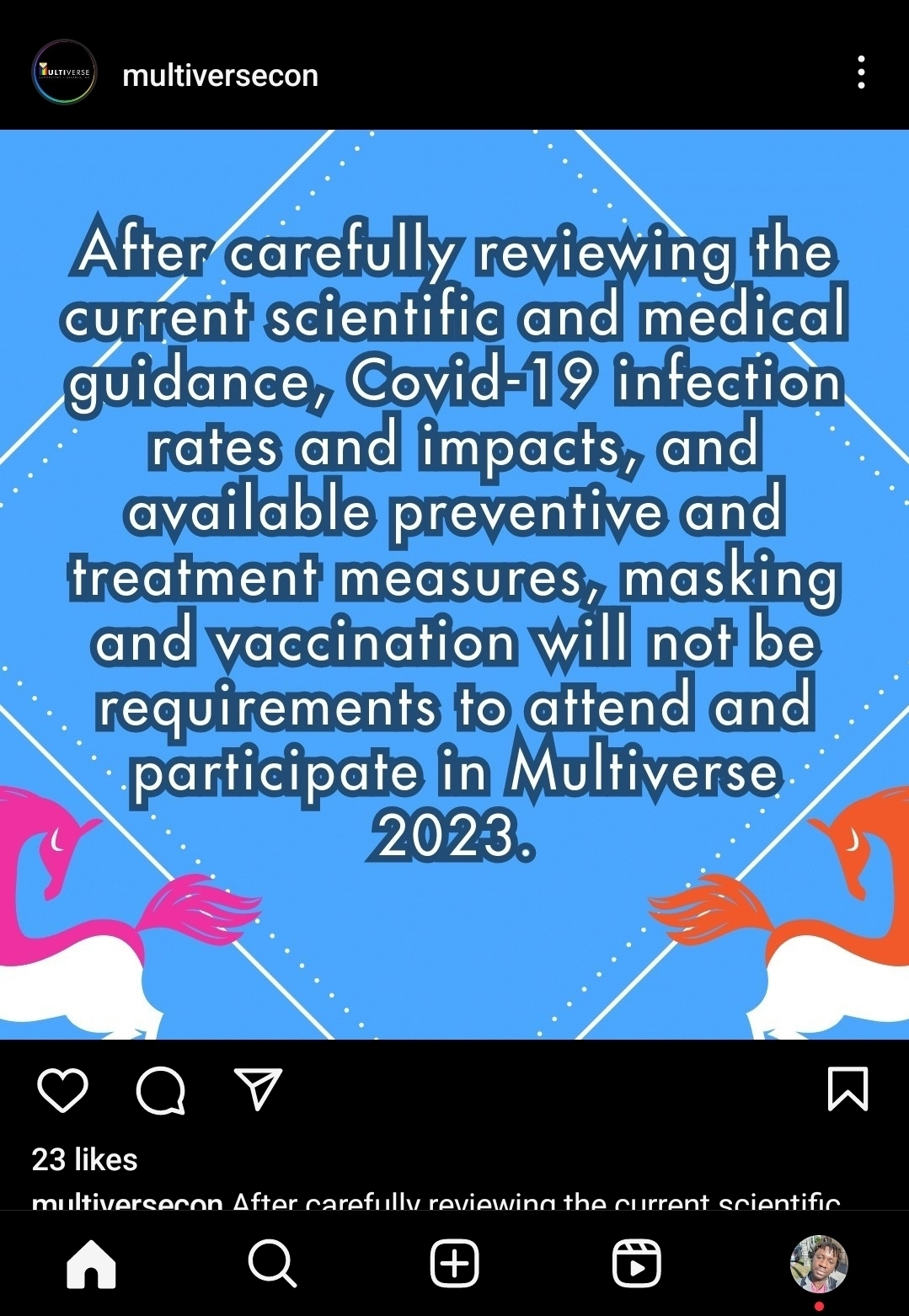Viewport: 909px width, 1316px height.
Task: Open your own profile tab
Action: (818, 1264)
